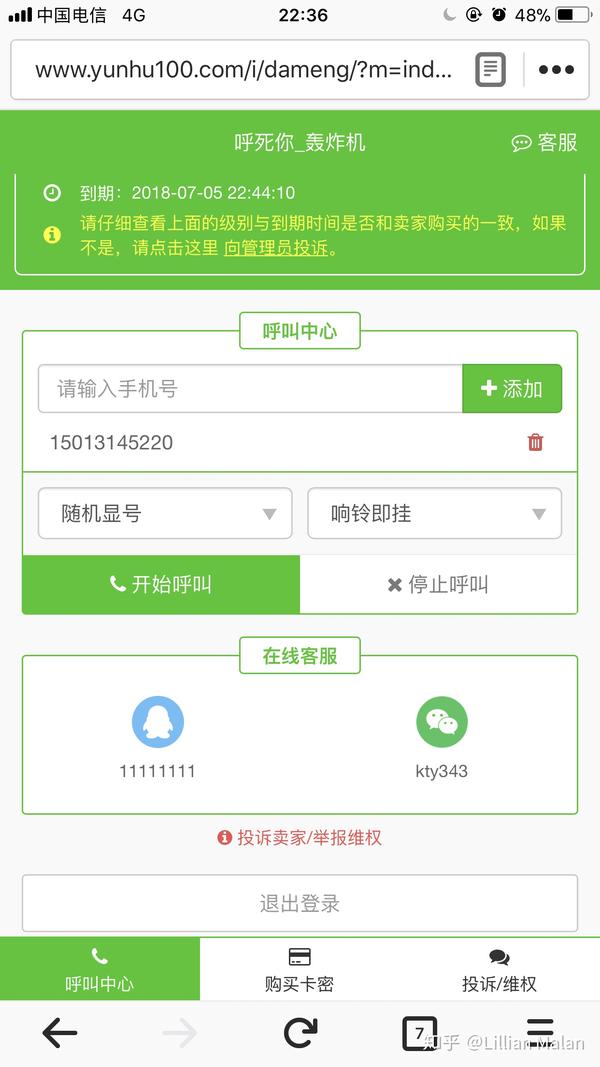Open reader mode in the address bar
The height and width of the screenshot is (1067, 600).
pos(490,70)
